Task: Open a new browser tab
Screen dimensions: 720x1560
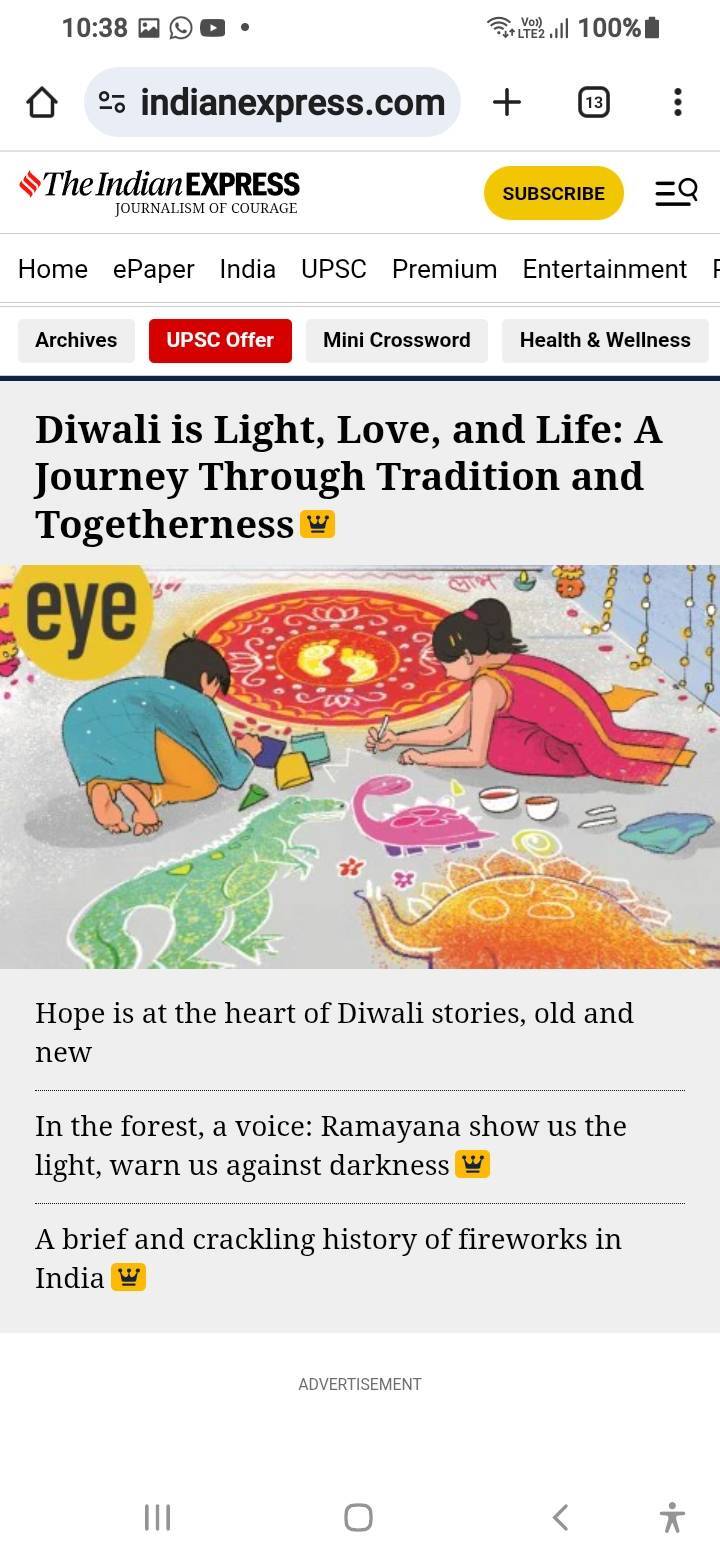Action: click(507, 102)
